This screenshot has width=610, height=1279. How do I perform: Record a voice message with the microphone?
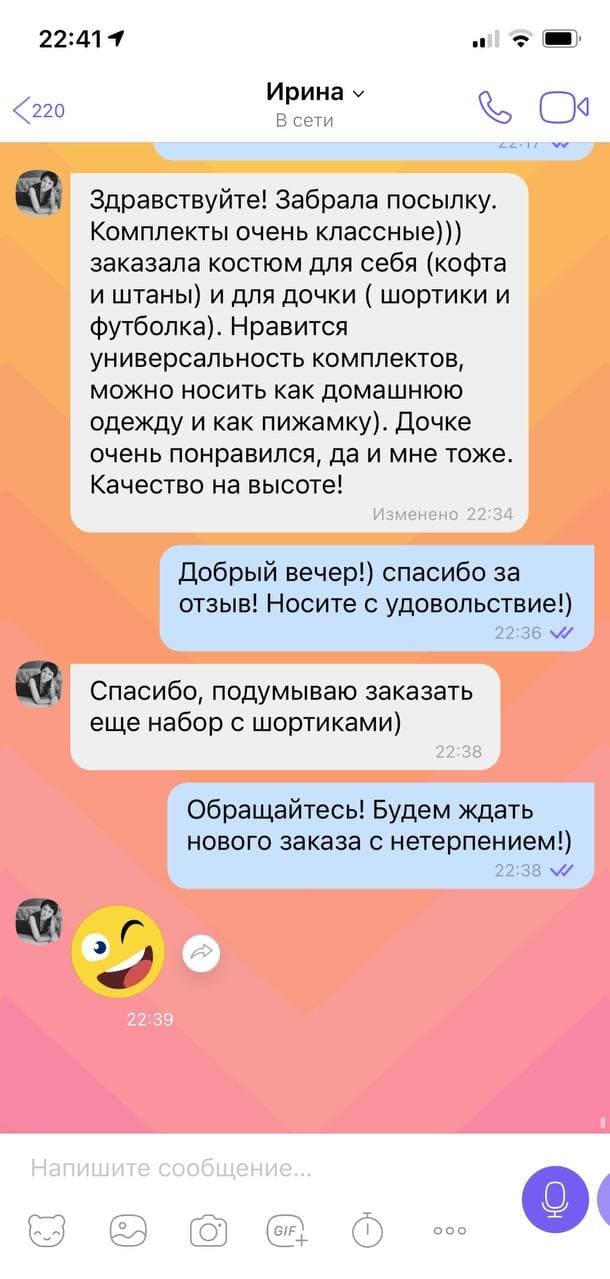coord(555,1198)
